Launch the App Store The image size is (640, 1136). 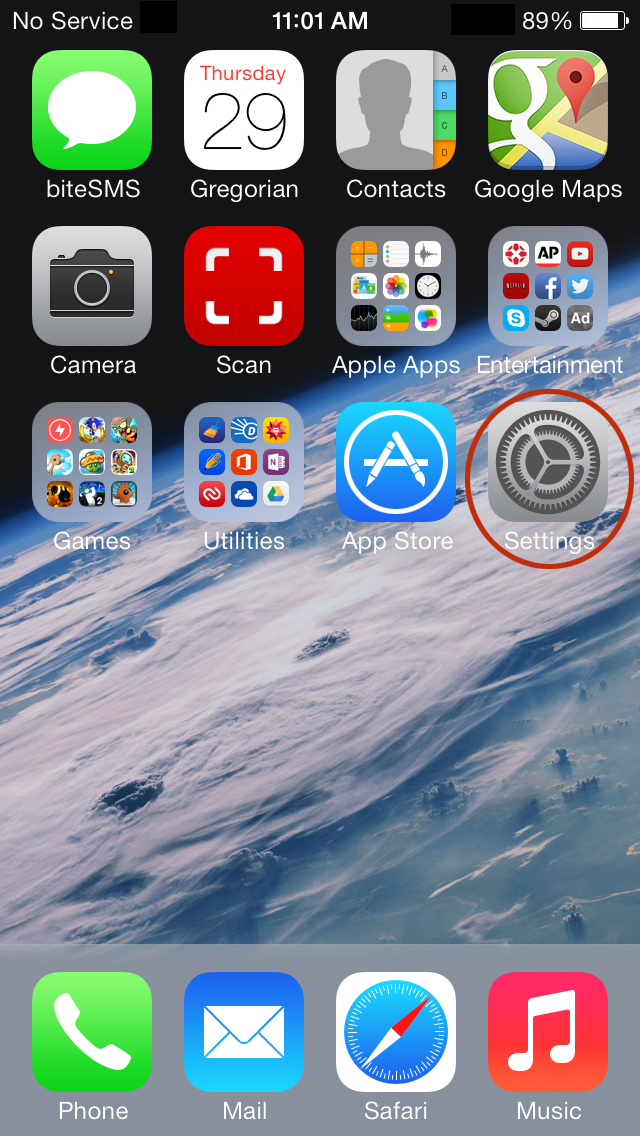coord(396,462)
